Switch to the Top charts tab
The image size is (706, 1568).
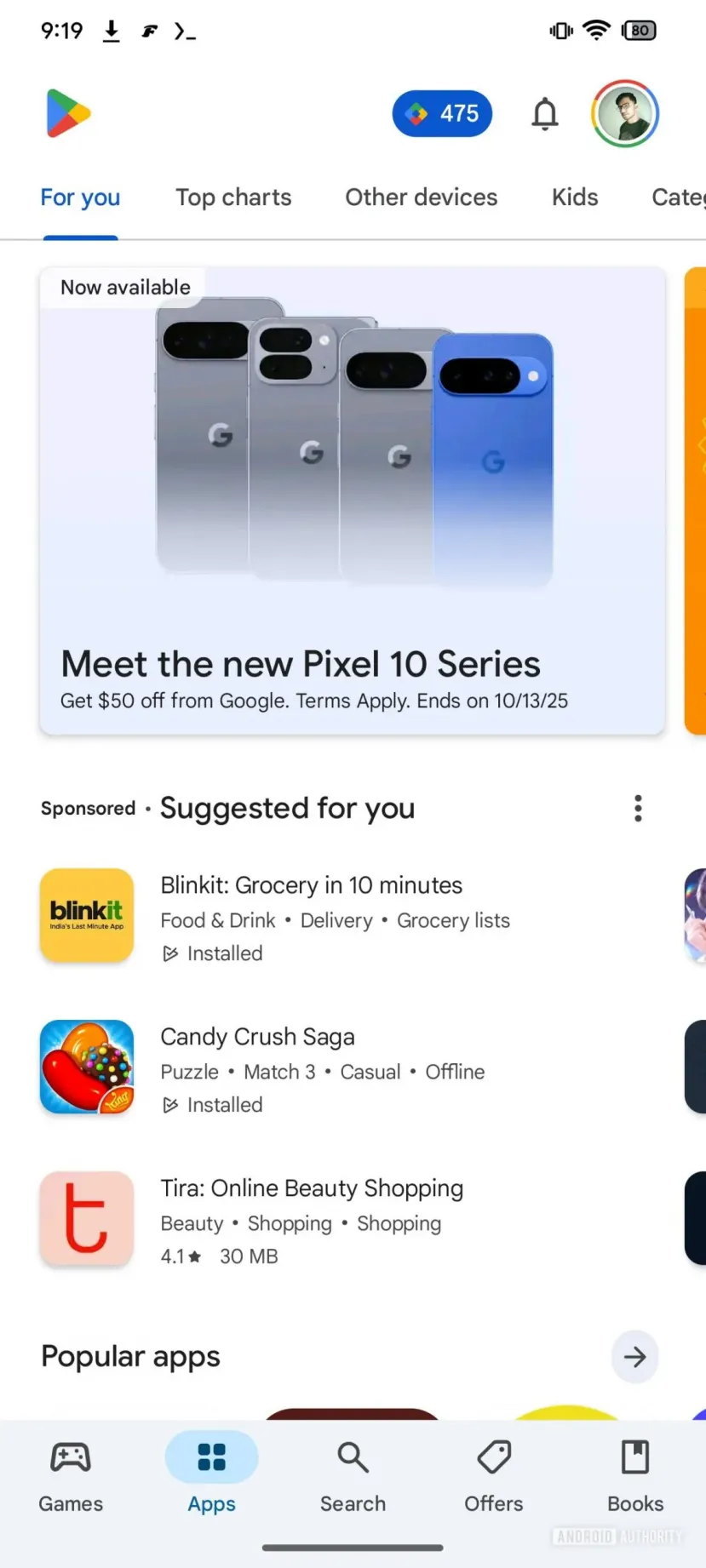(x=233, y=197)
